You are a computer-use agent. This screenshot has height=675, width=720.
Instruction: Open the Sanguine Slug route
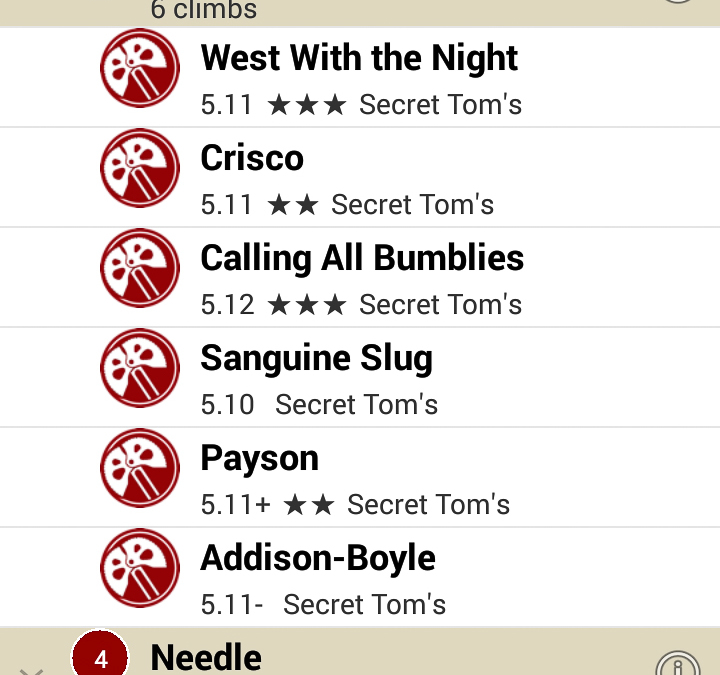point(360,377)
